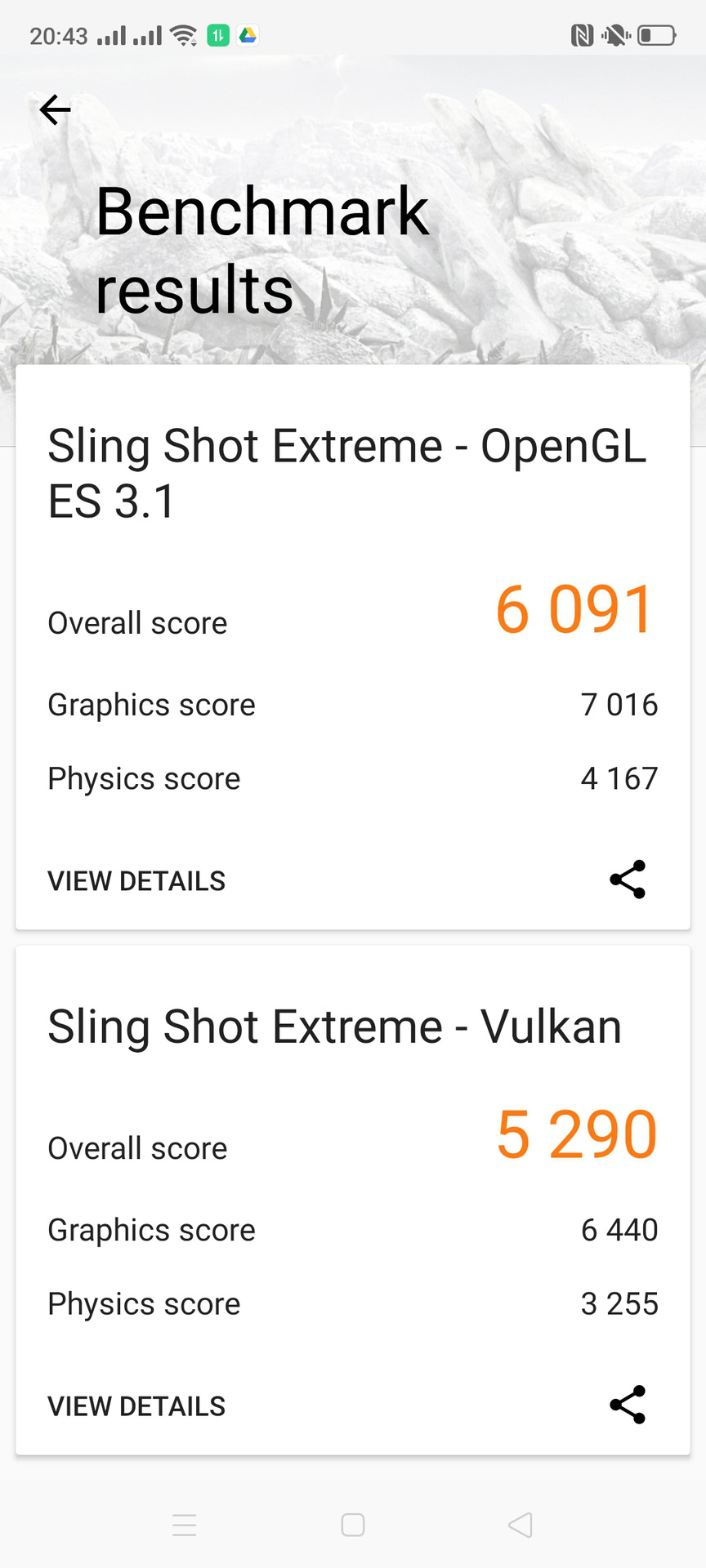Go back using the top-left arrow
The width and height of the screenshot is (706, 1568).
55,110
